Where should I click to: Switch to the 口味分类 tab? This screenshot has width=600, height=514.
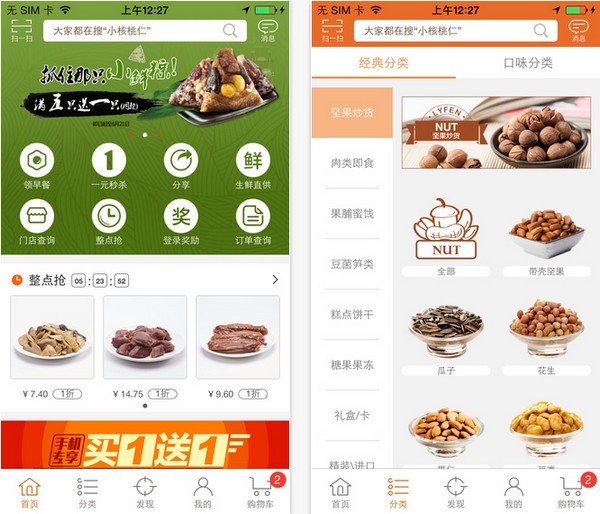(527, 63)
